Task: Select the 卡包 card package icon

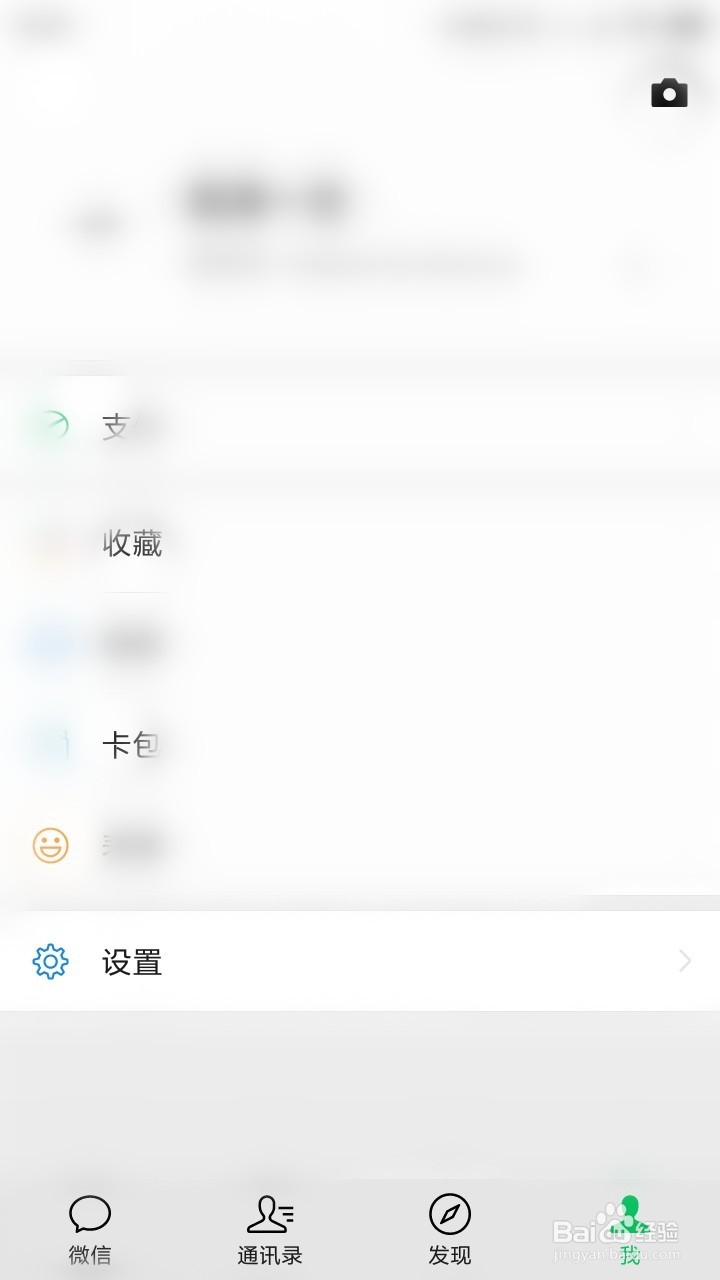Action: click(x=50, y=743)
